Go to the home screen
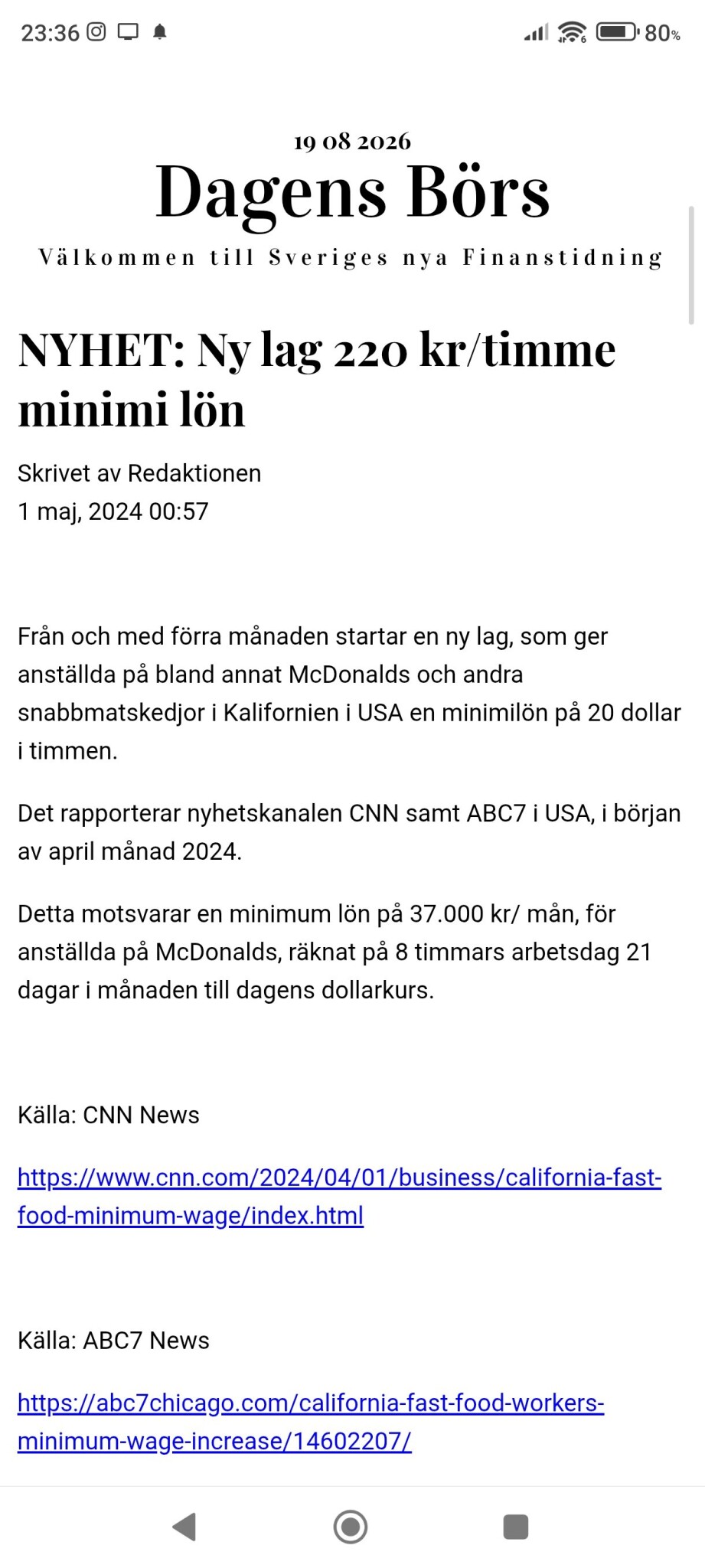The width and height of the screenshot is (705, 1568). (351, 1527)
